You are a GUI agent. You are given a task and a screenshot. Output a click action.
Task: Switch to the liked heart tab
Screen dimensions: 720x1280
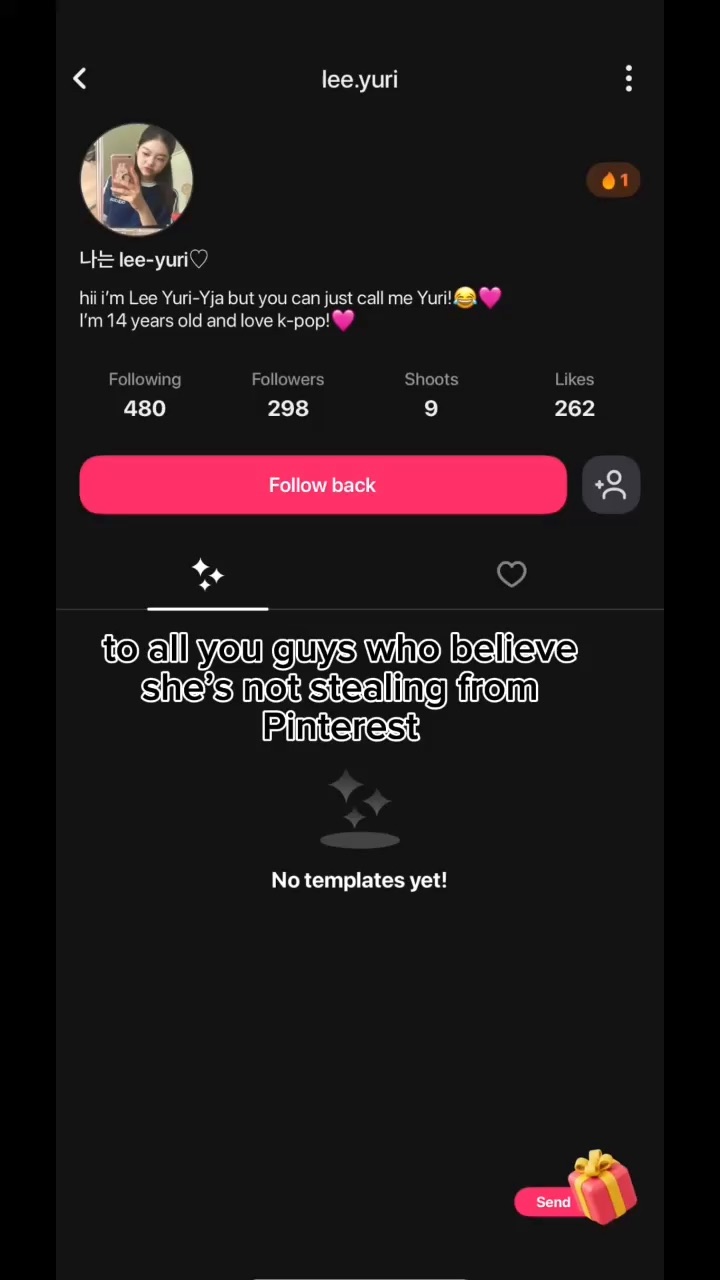click(x=511, y=574)
